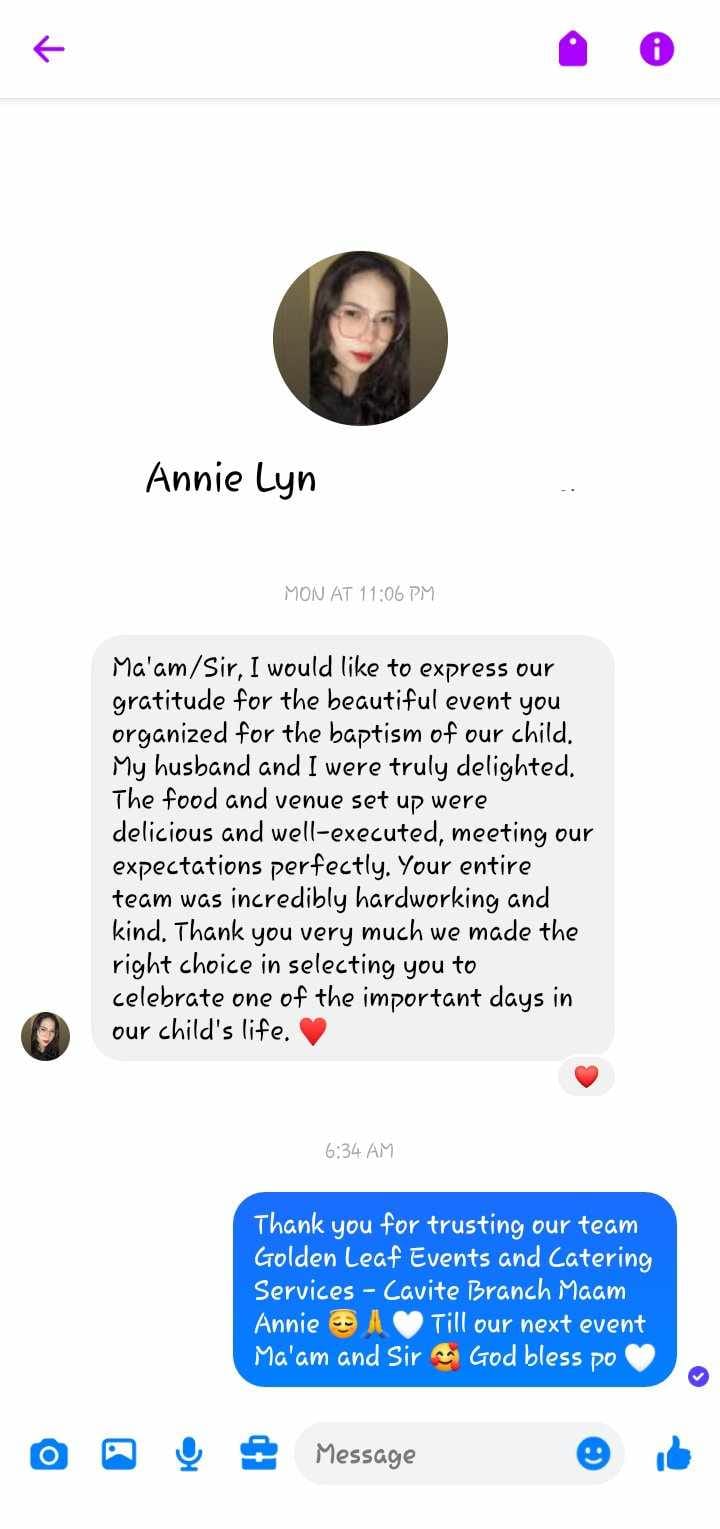Open the emoji picker
720x1529 pixels.
593,1454
